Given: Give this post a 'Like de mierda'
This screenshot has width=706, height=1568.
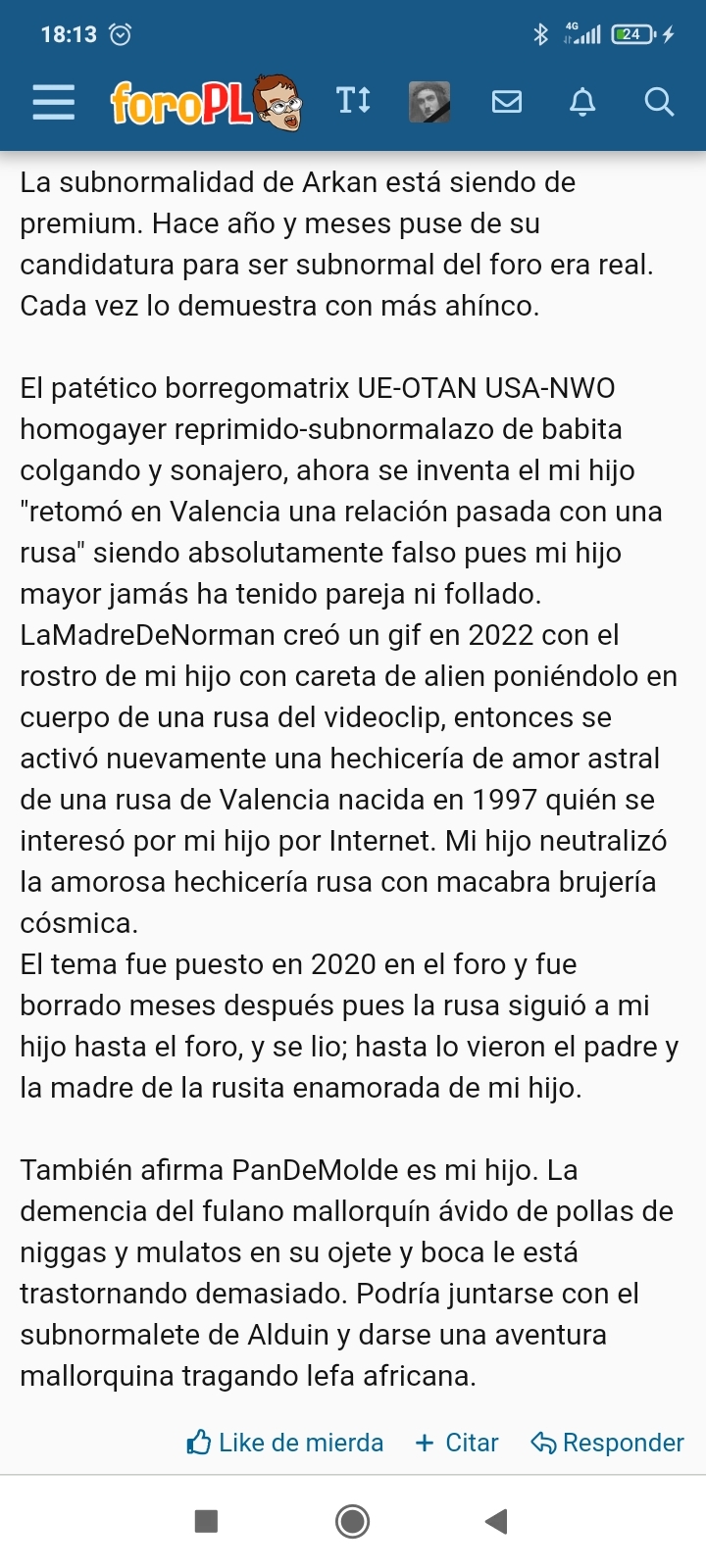Looking at the screenshot, I should (x=284, y=1443).
